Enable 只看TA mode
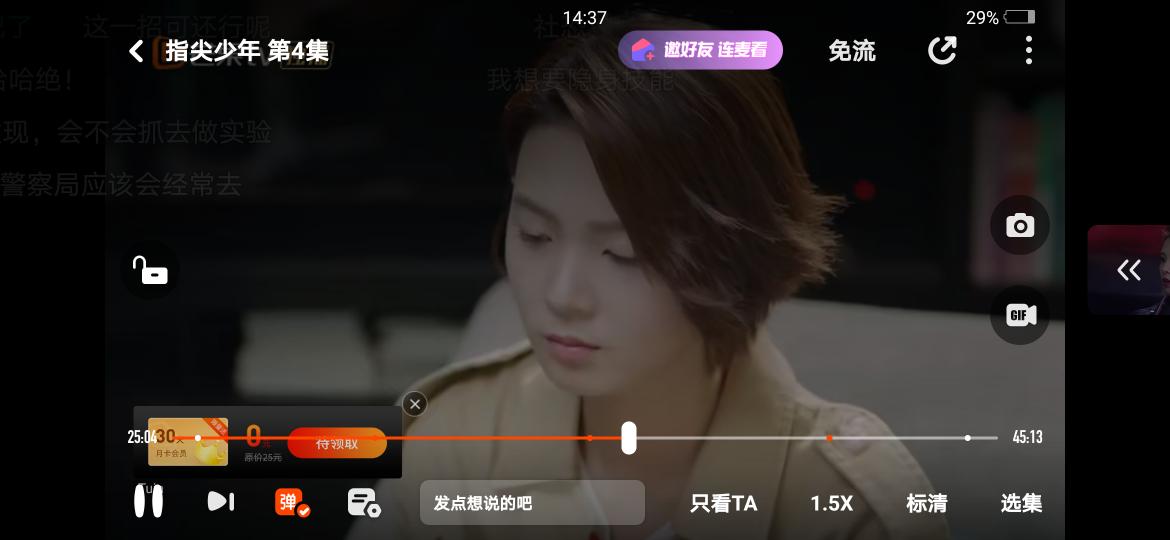The width and height of the screenshot is (1170, 540). (724, 503)
